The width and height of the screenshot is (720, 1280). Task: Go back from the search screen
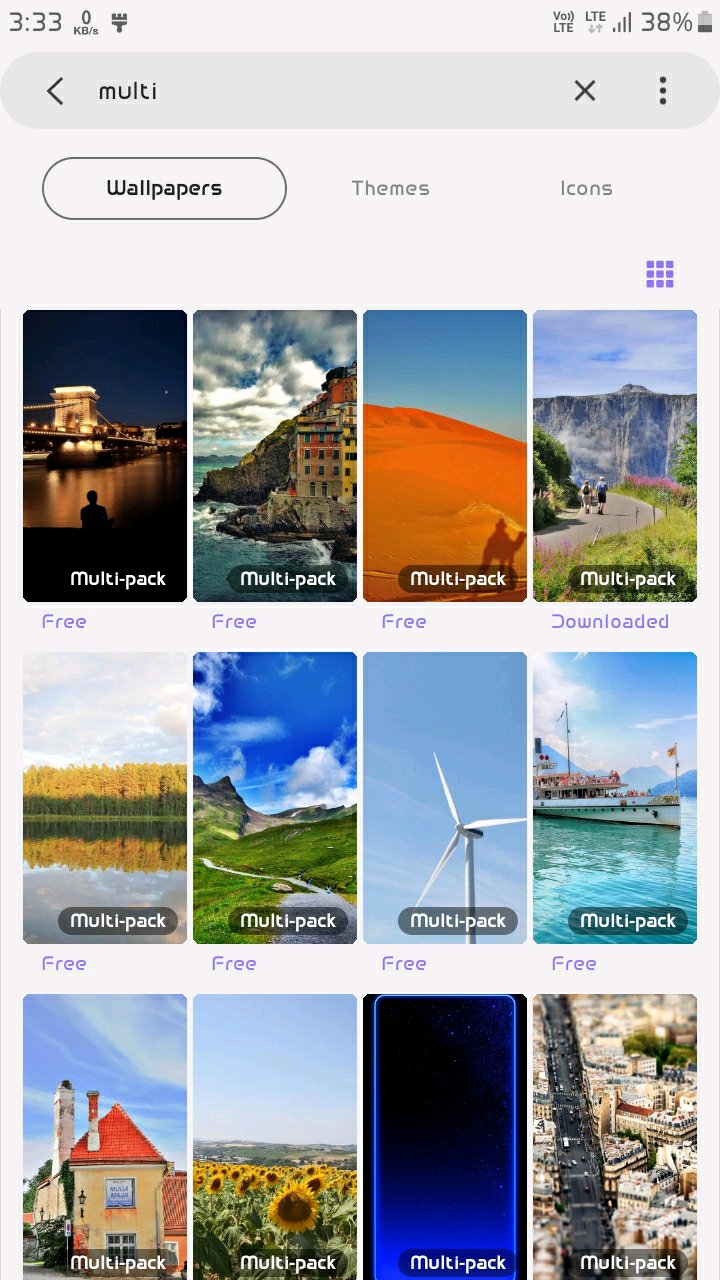pyautogui.click(x=55, y=91)
